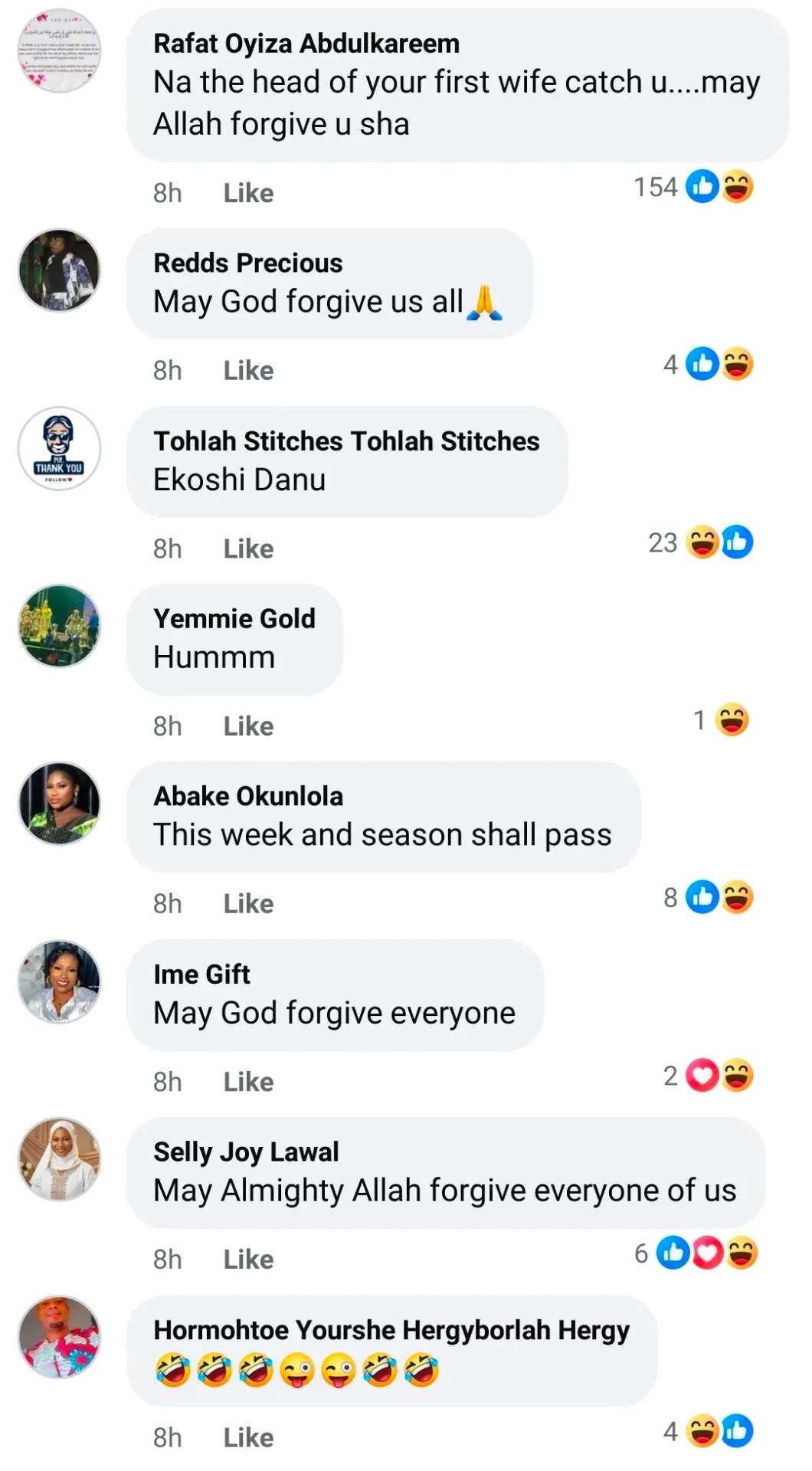Open Abake Okunlola's profile picture
The height and width of the screenshot is (1471, 812).
click(60, 804)
